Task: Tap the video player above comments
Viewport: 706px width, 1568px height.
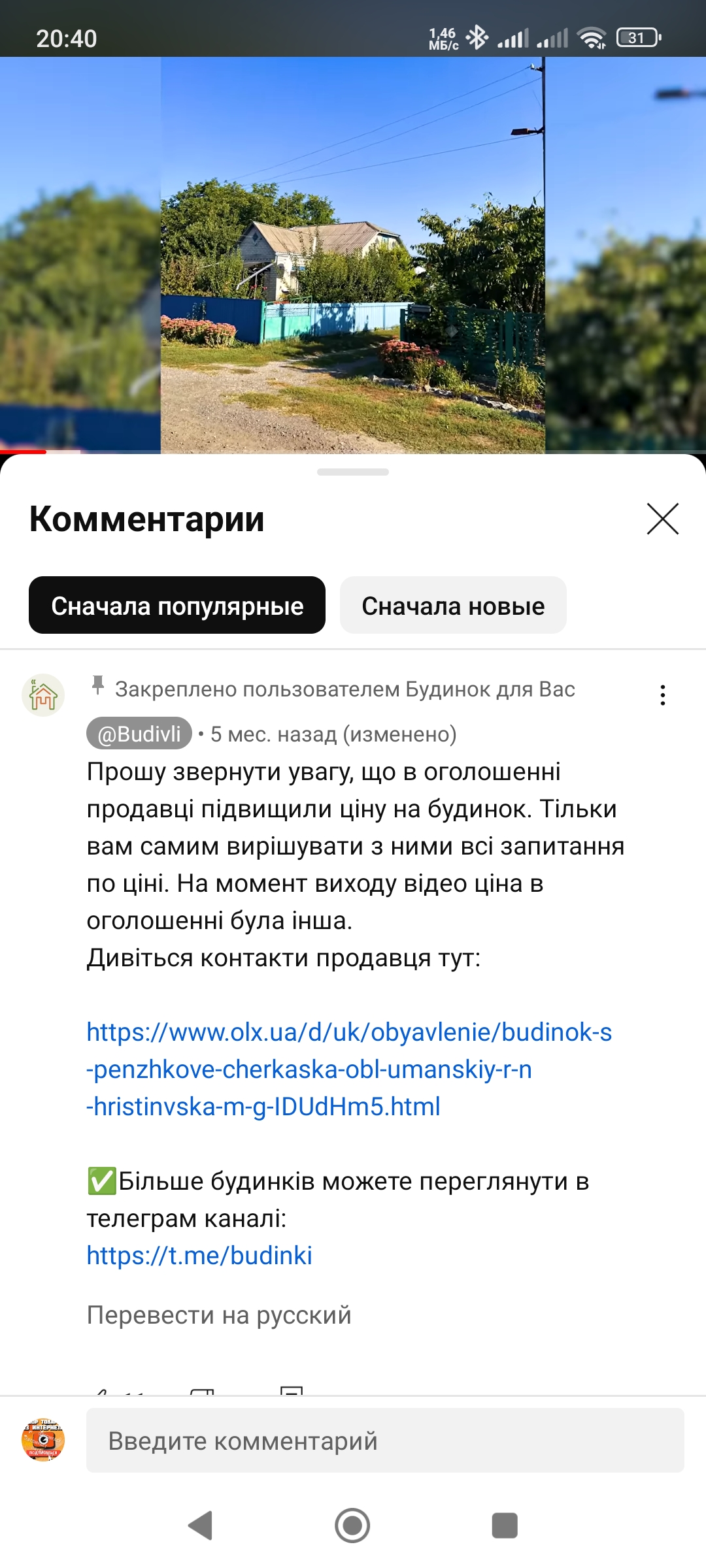Action: click(x=353, y=255)
